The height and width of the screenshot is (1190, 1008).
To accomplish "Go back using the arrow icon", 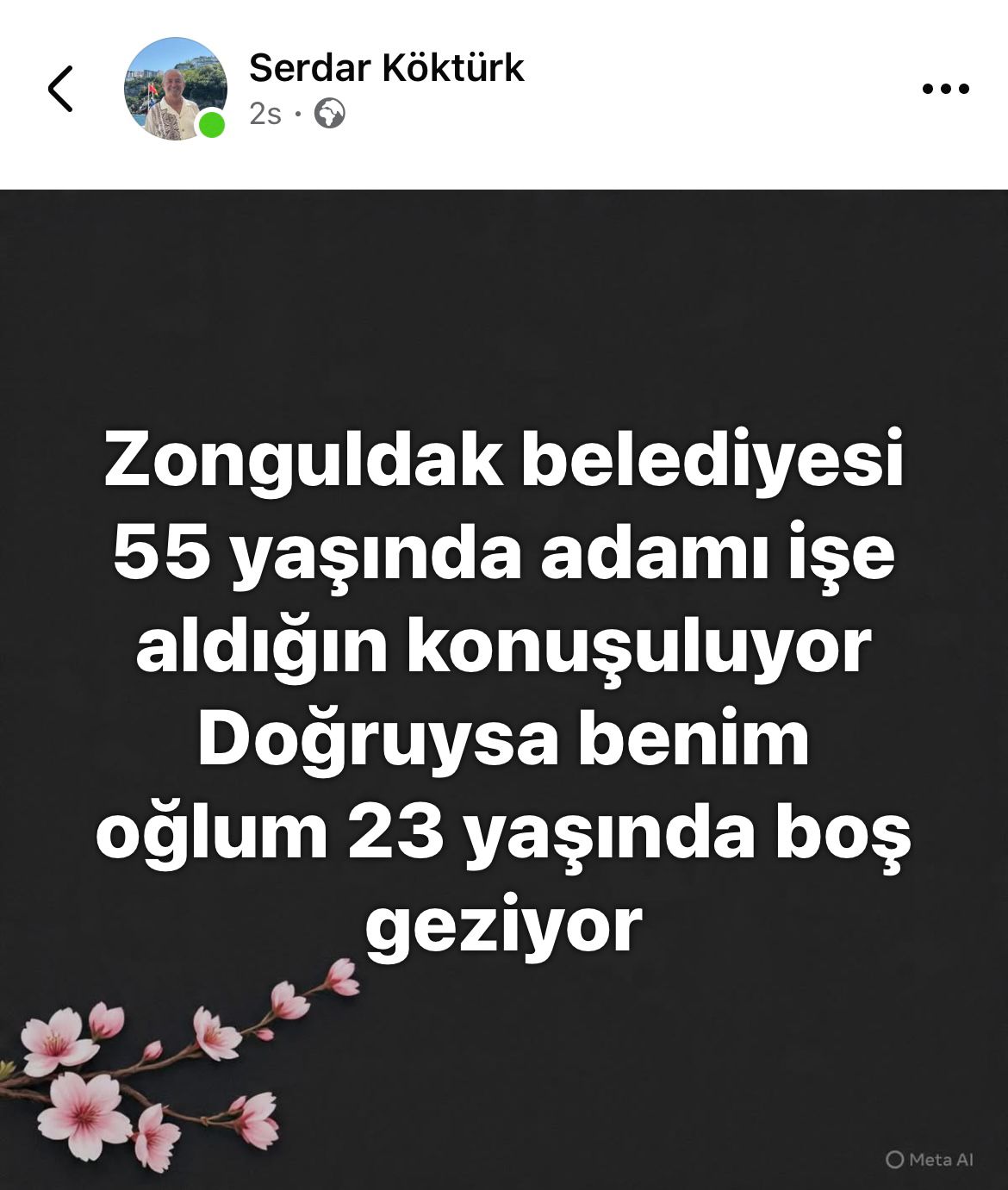I will pos(60,89).
